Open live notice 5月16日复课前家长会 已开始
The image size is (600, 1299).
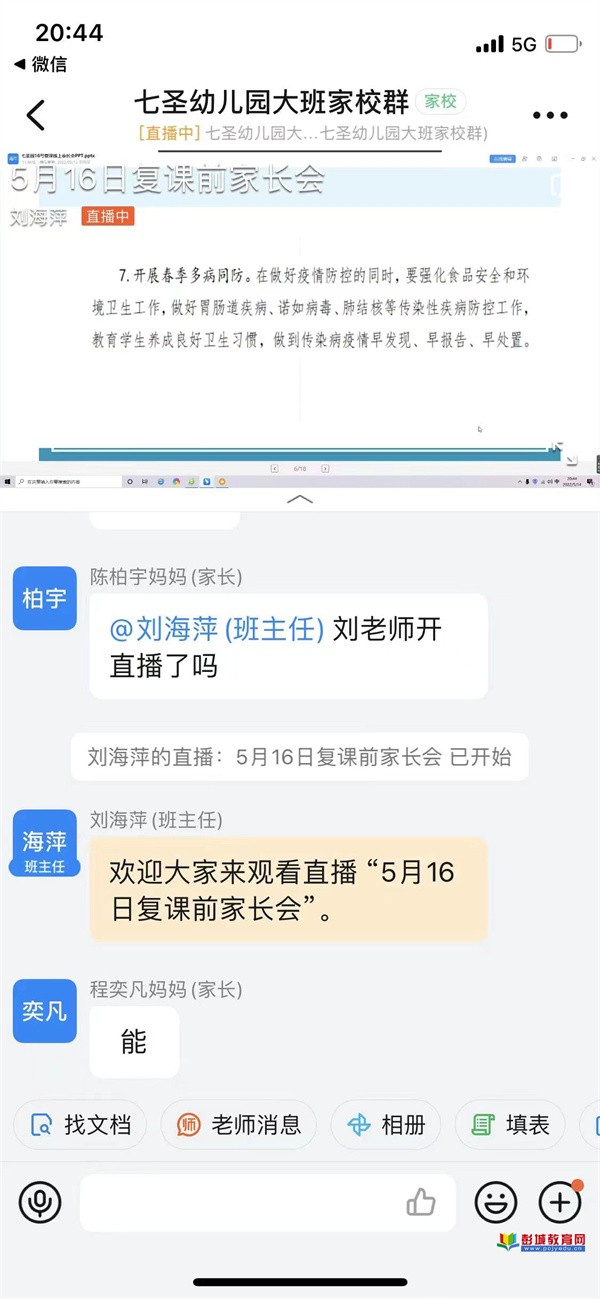point(299,757)
